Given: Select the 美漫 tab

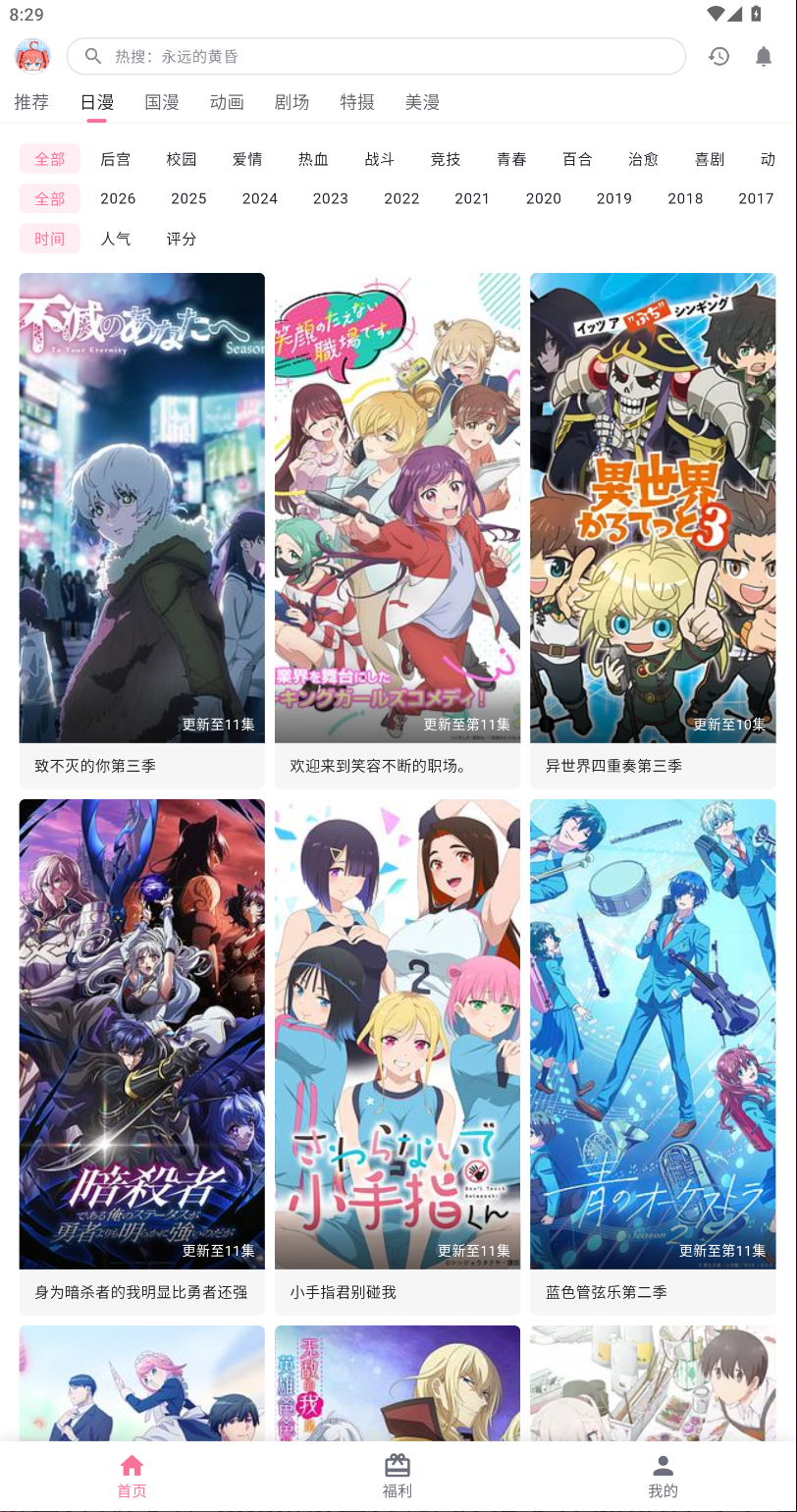Looking at the screenshot, I should (422, 102).
